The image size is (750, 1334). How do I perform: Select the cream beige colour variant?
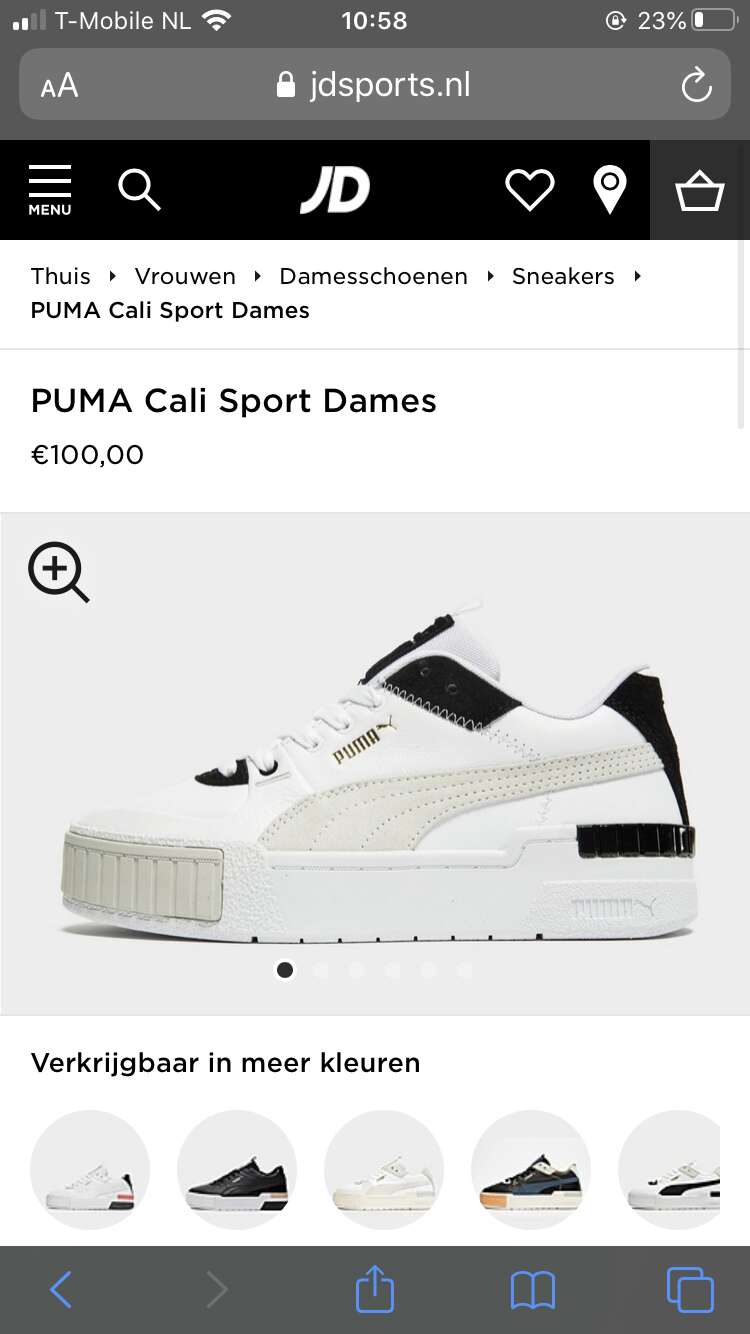click(384, 1170)
